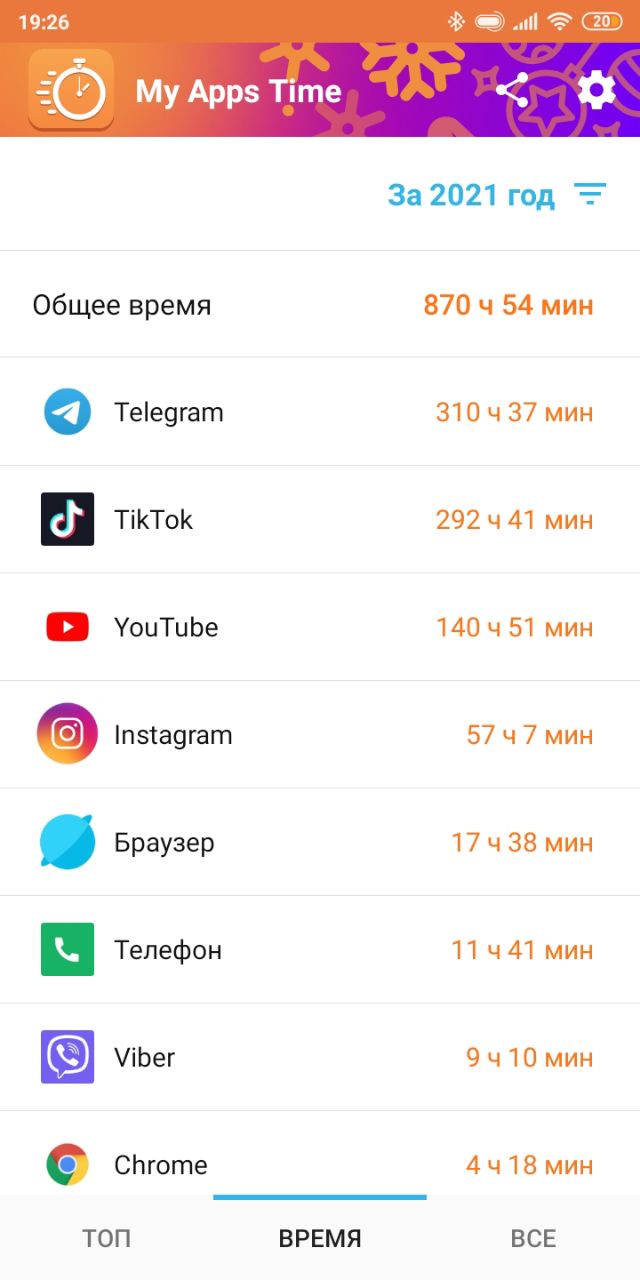This screenshot has height=1280, width=640.
Task: Open Viber usage details
Action: click(x=320, y=1057)
